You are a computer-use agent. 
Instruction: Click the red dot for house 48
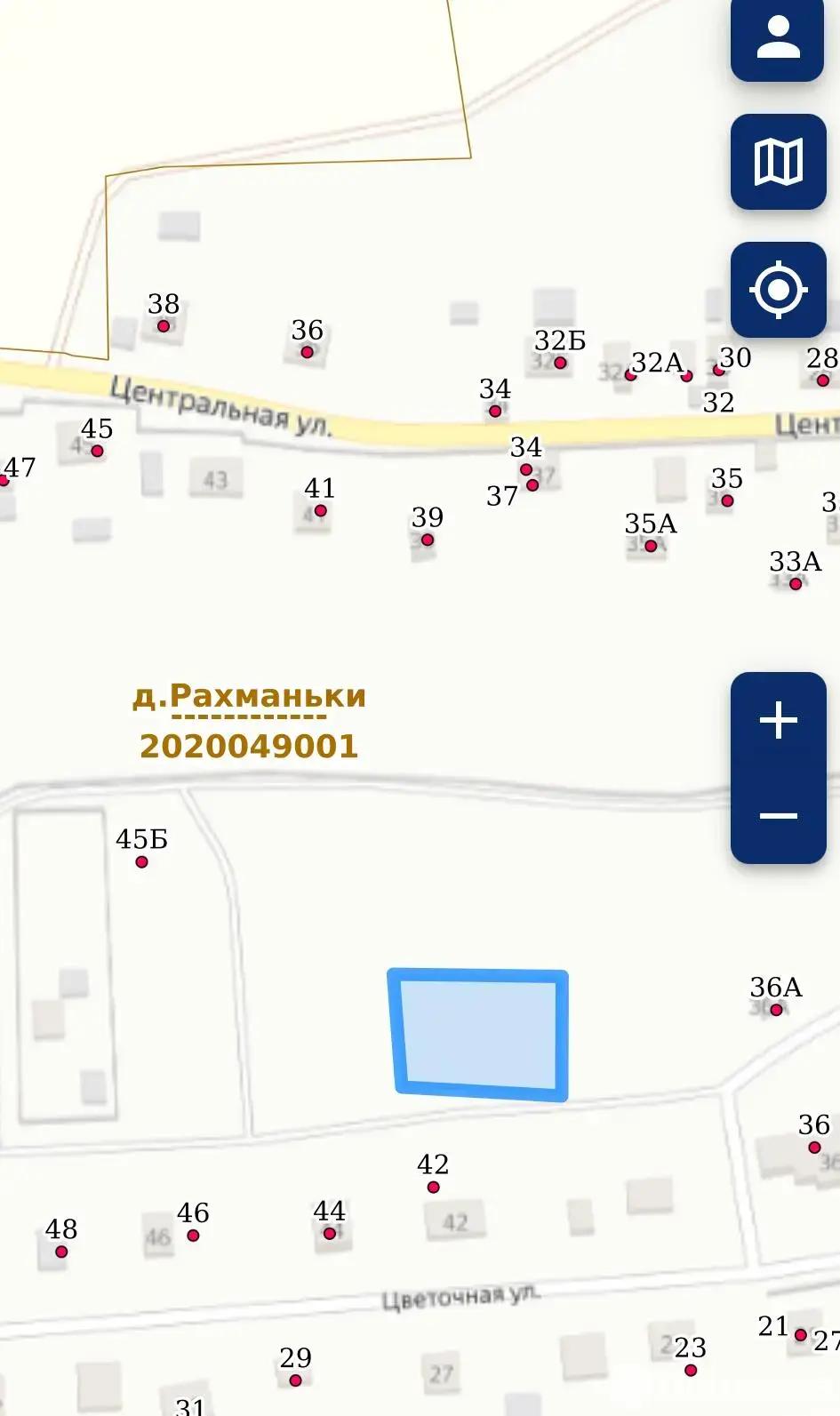(60, 1250)
